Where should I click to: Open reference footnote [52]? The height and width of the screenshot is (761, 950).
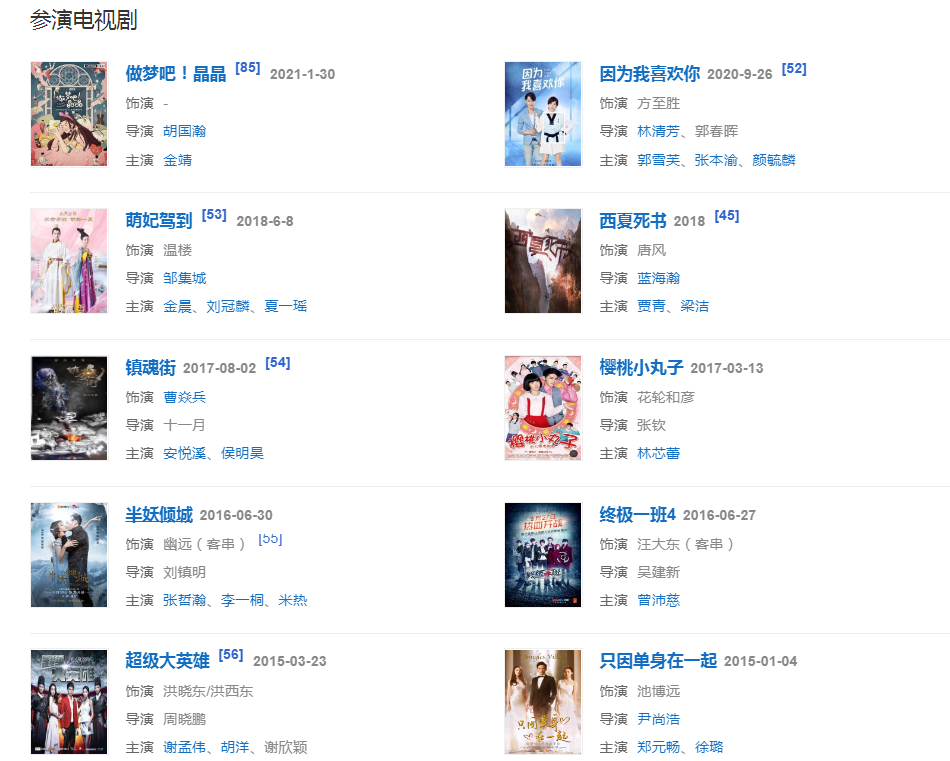(794, 69)
